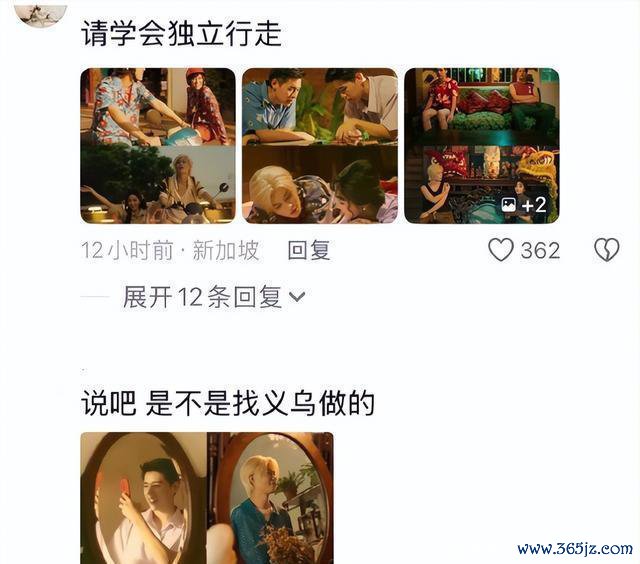Like the comment with 362 likes
This screenshot has height=564, width=640.
[501, 250]
